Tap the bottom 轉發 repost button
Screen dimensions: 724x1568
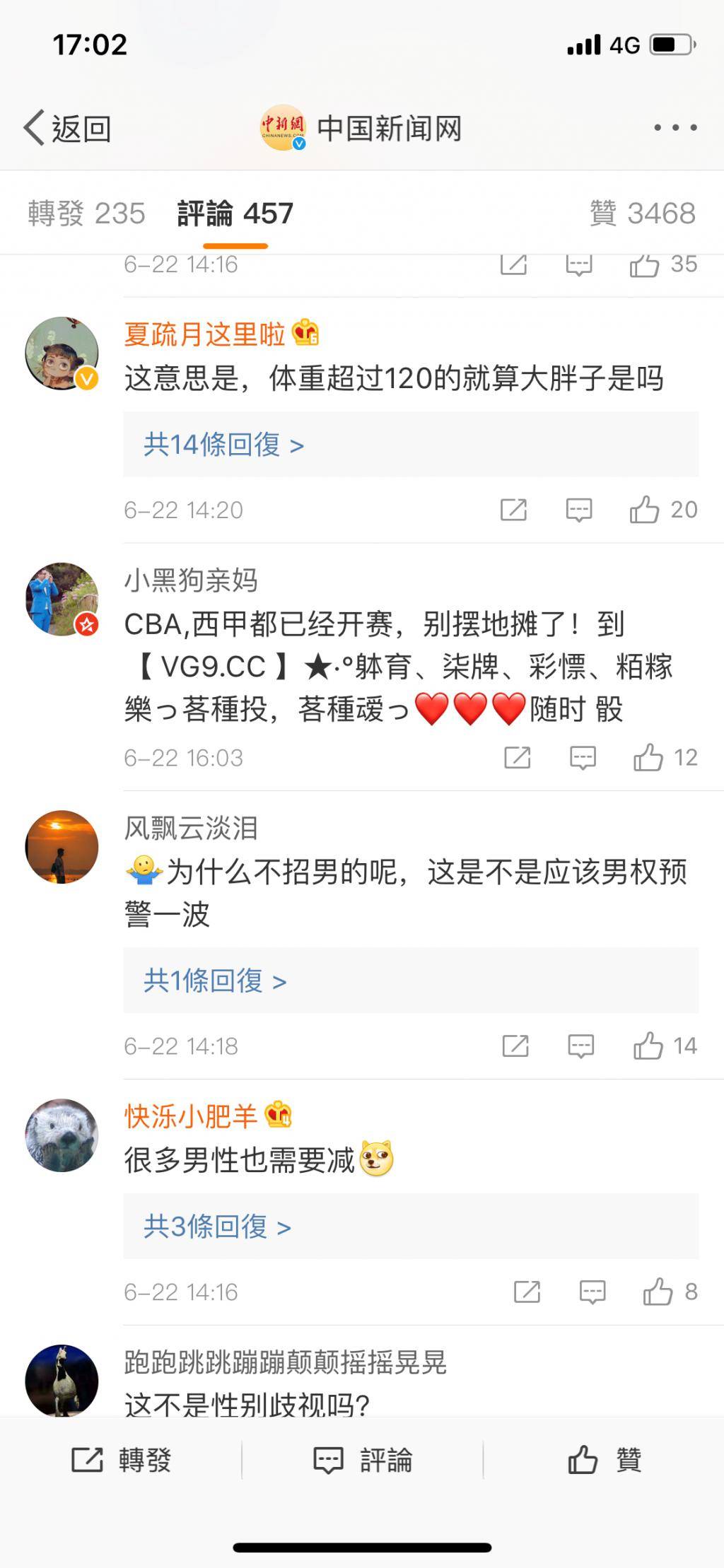pyautogui.click(x=121, y=1460)
